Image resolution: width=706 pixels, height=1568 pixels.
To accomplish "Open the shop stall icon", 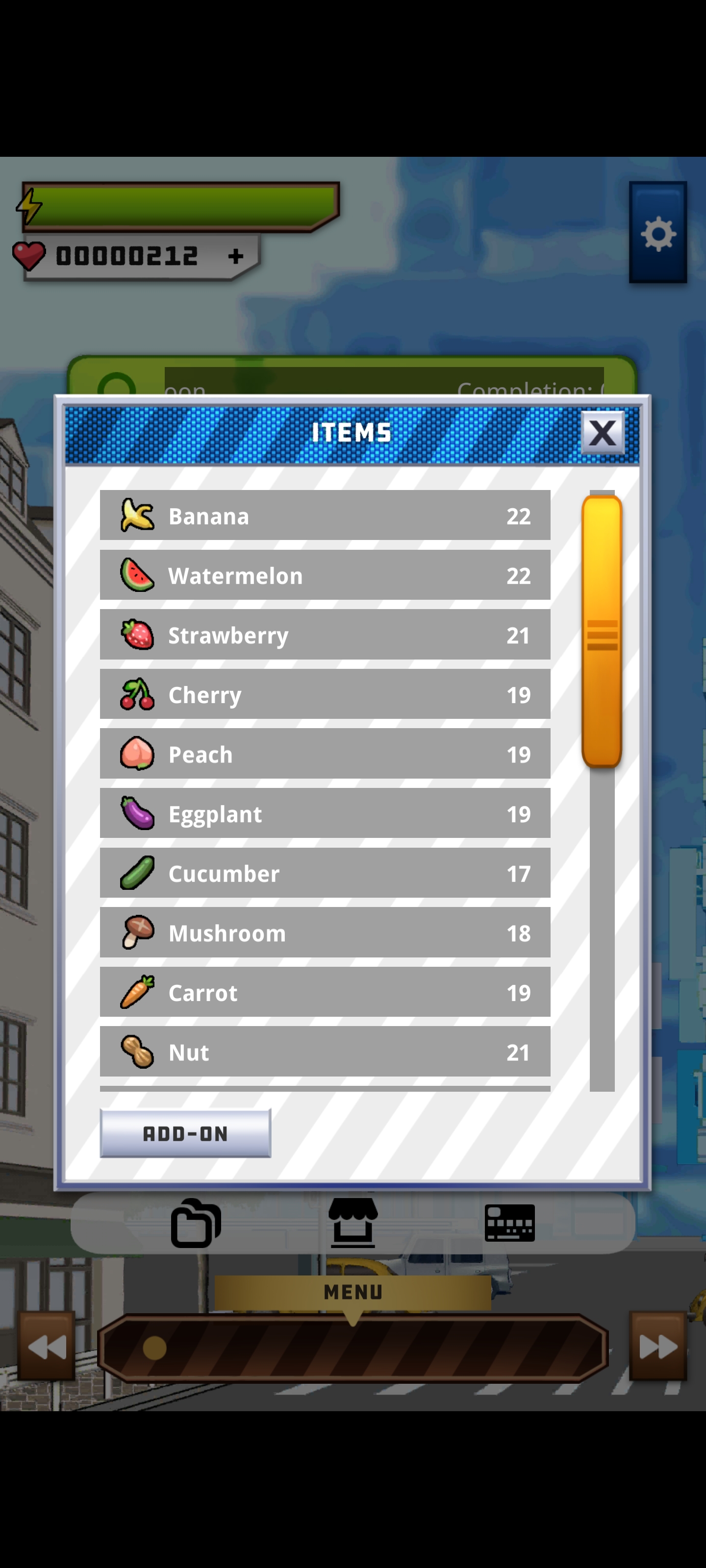I will point(353,1222).
